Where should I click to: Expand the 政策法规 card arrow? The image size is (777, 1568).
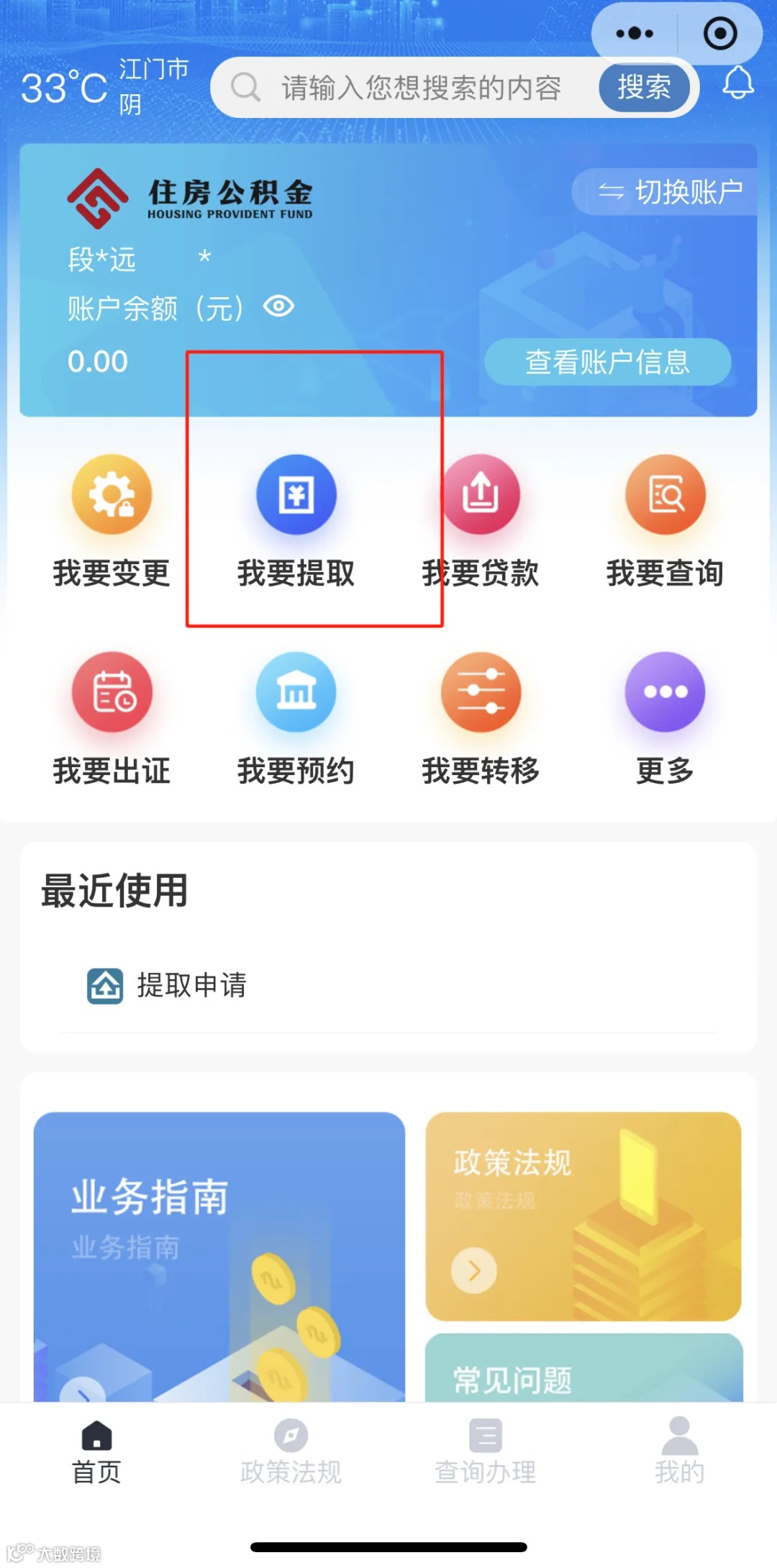tap(473, 1270)
